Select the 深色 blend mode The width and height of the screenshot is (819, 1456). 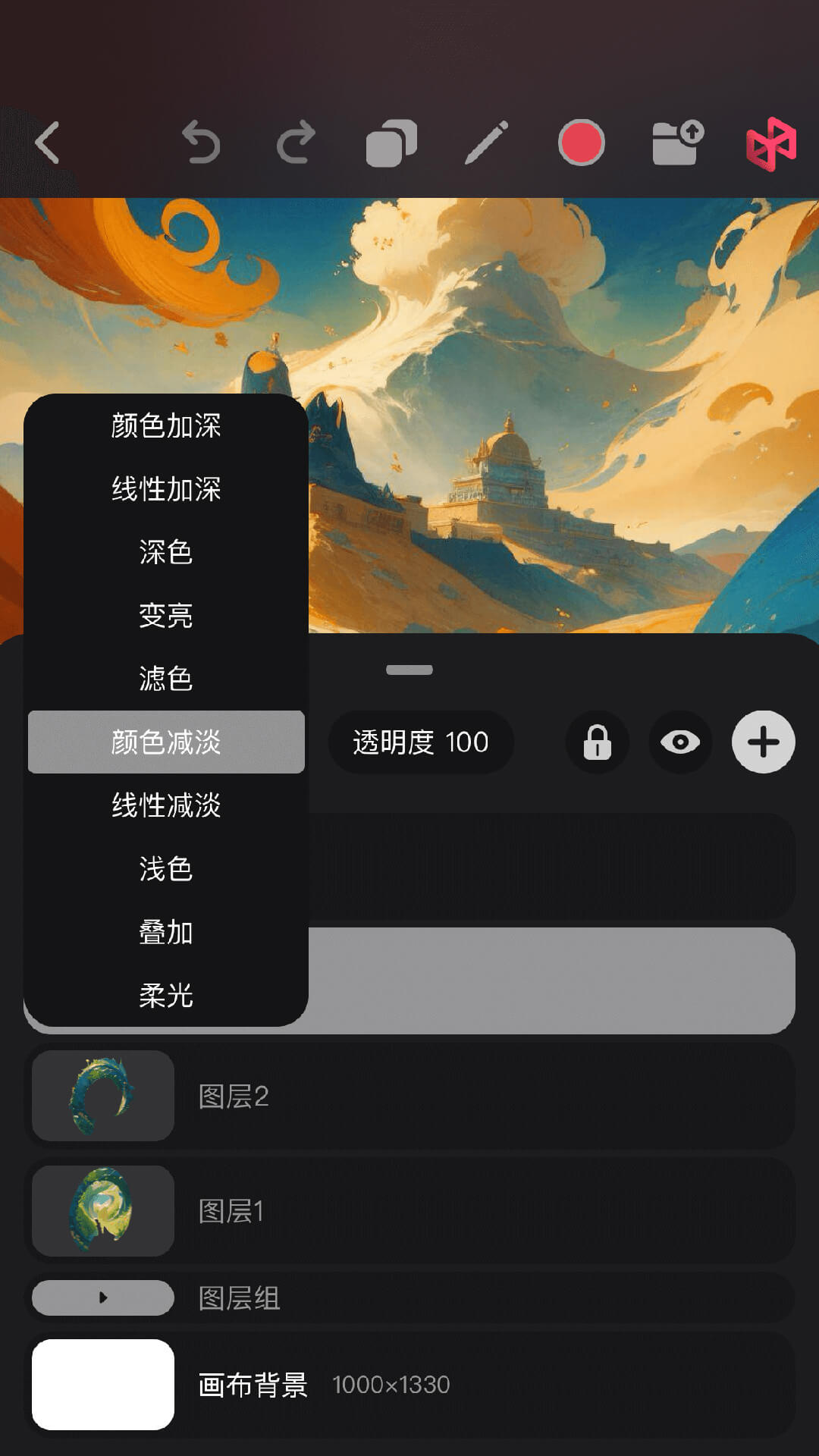pyautogui.click(x=166, y=552)
